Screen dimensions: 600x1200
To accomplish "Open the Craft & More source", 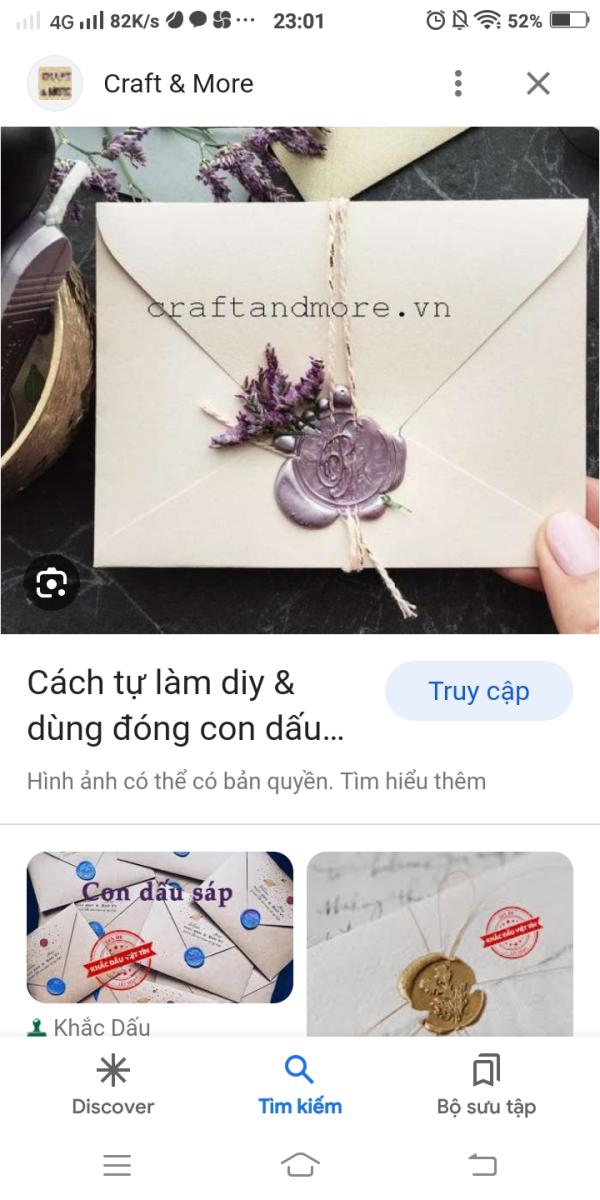I will (x=178, y=84).
